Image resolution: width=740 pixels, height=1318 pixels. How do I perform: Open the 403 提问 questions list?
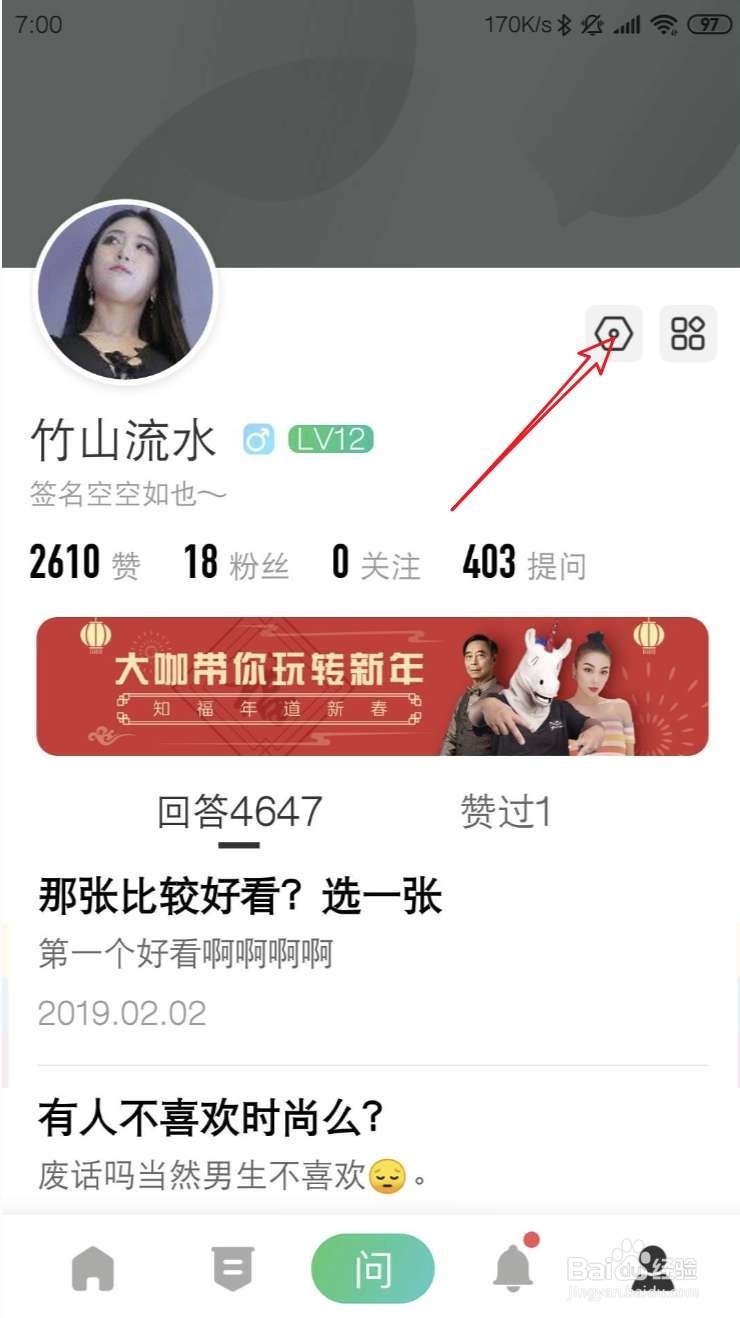point(524,564)
